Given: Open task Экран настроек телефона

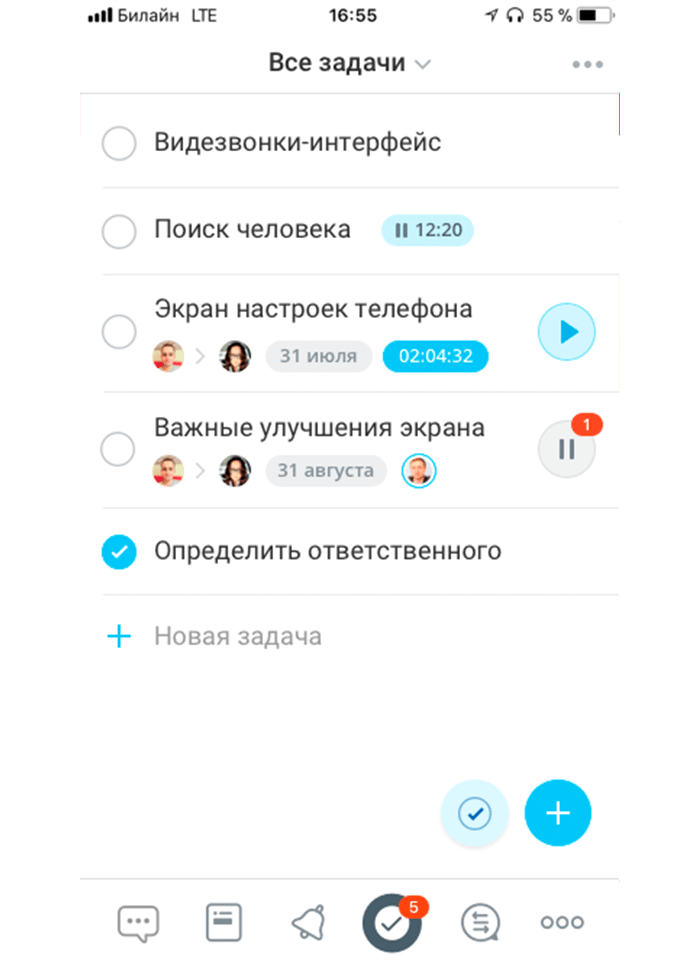Looking at the screenshot, I should pyautogui.click(x=313, y=309).
